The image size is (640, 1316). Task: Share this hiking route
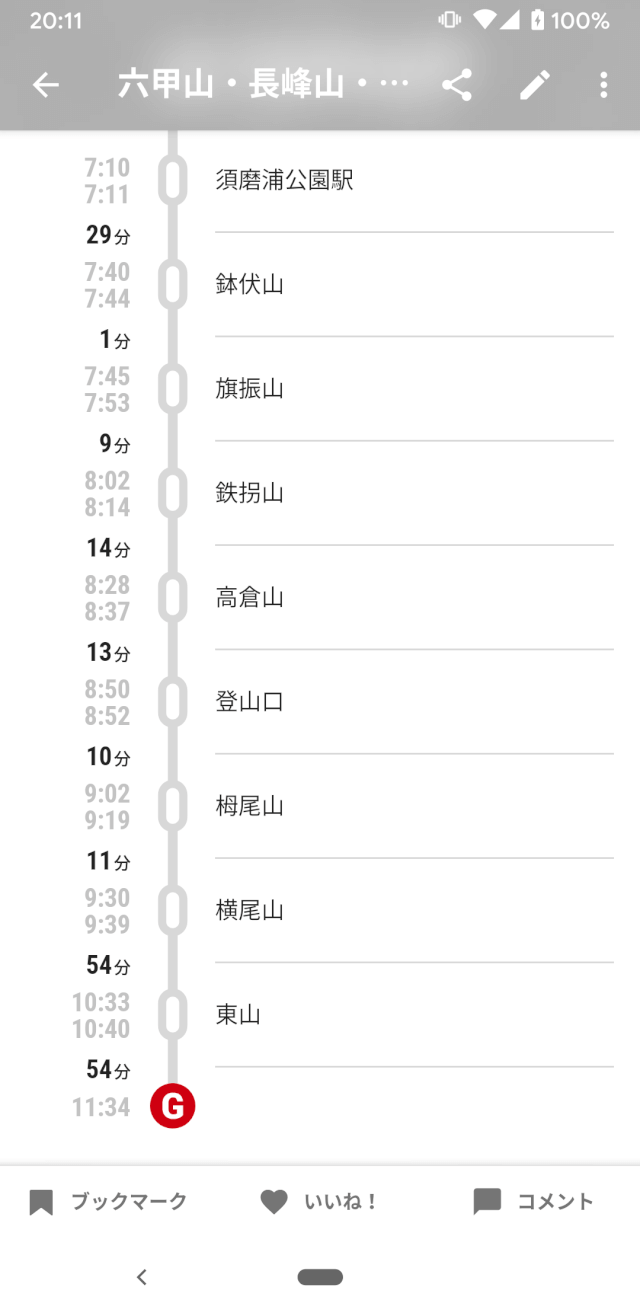coord(457,86)
